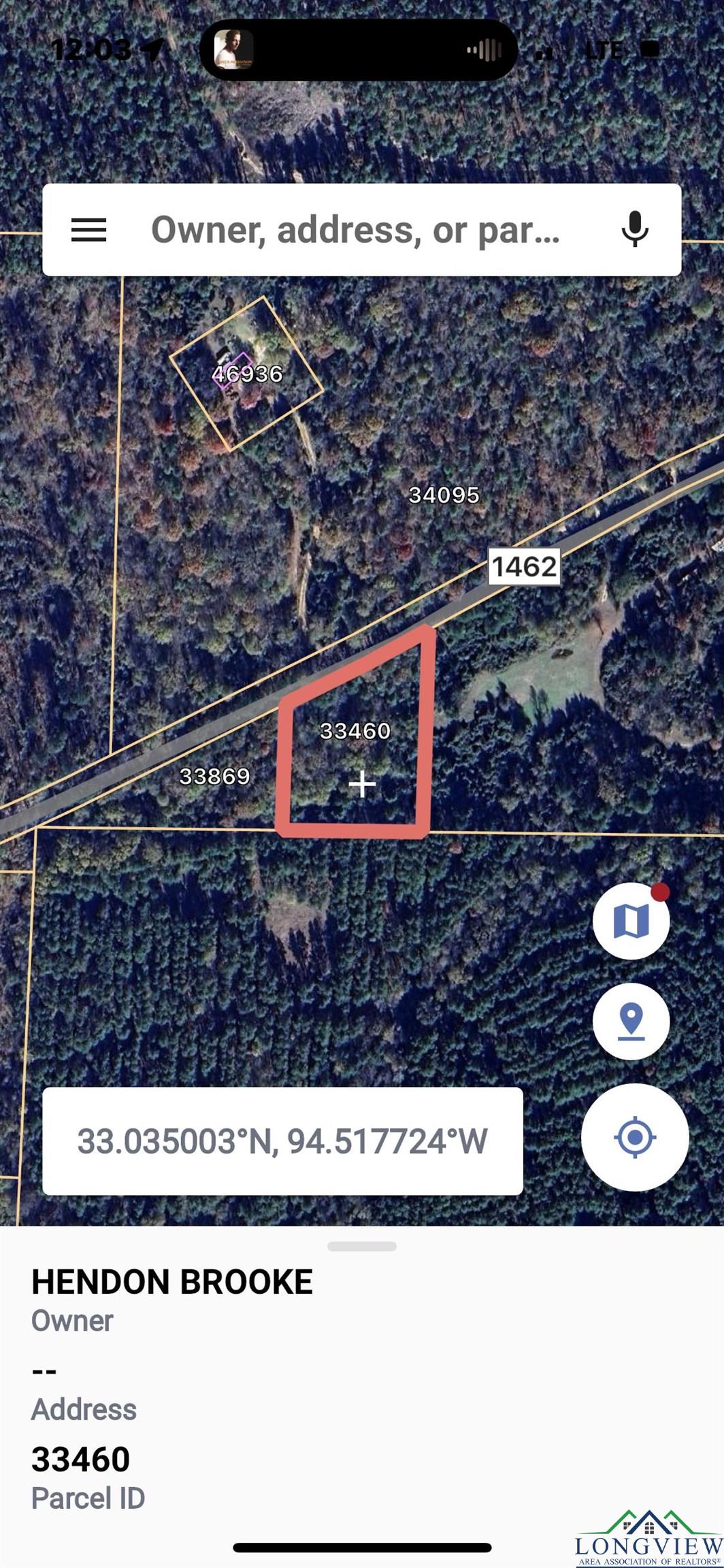Select parcel 46936 on the map

tap(247, 374)
